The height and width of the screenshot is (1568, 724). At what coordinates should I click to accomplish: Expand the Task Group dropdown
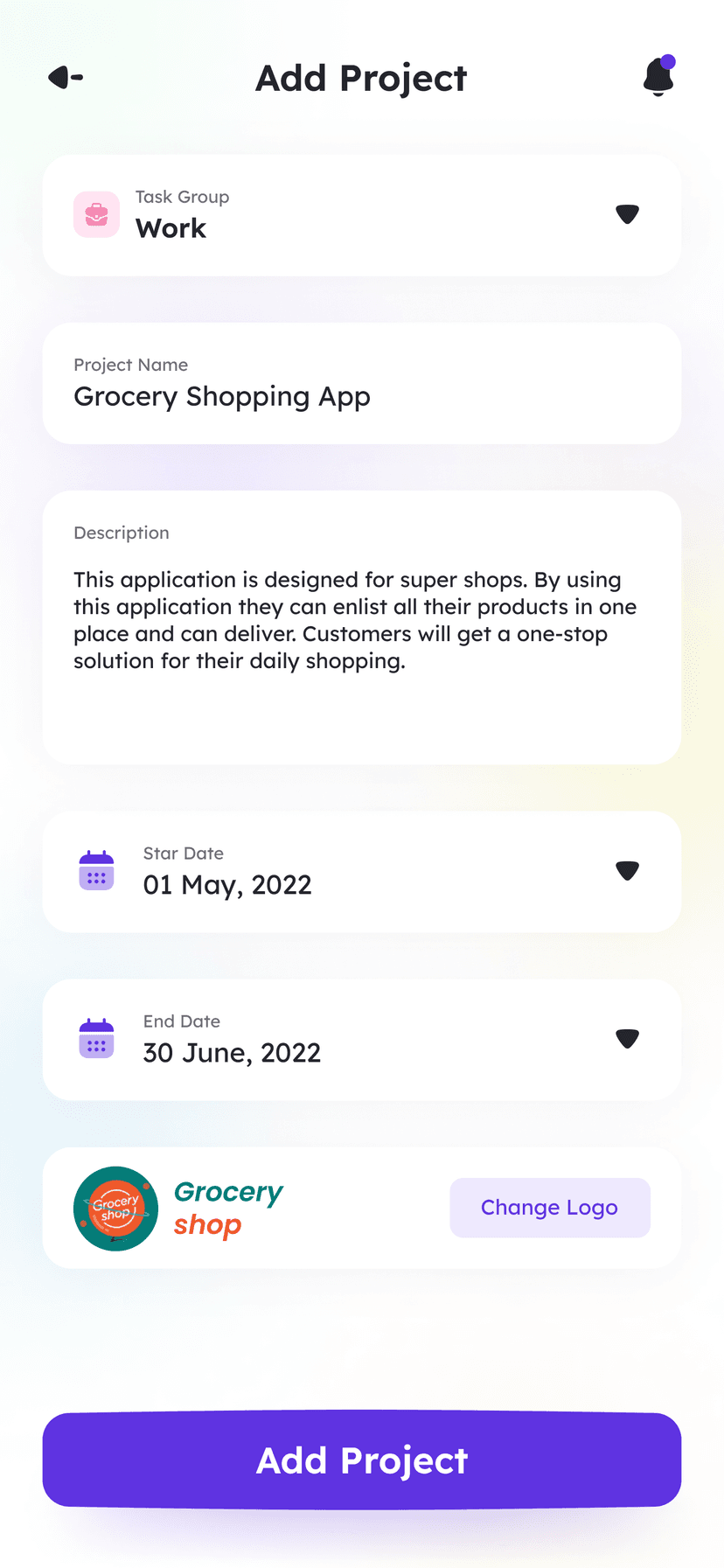(627, 214)
